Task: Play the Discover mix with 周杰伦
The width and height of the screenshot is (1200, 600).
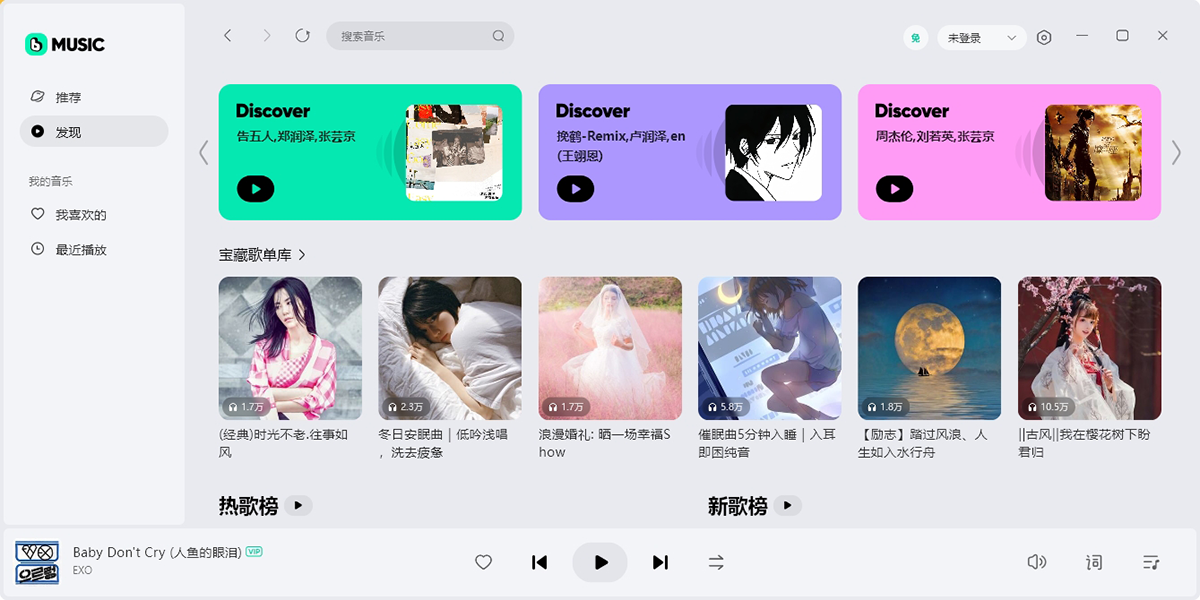Action: click(x=894, y=188)
